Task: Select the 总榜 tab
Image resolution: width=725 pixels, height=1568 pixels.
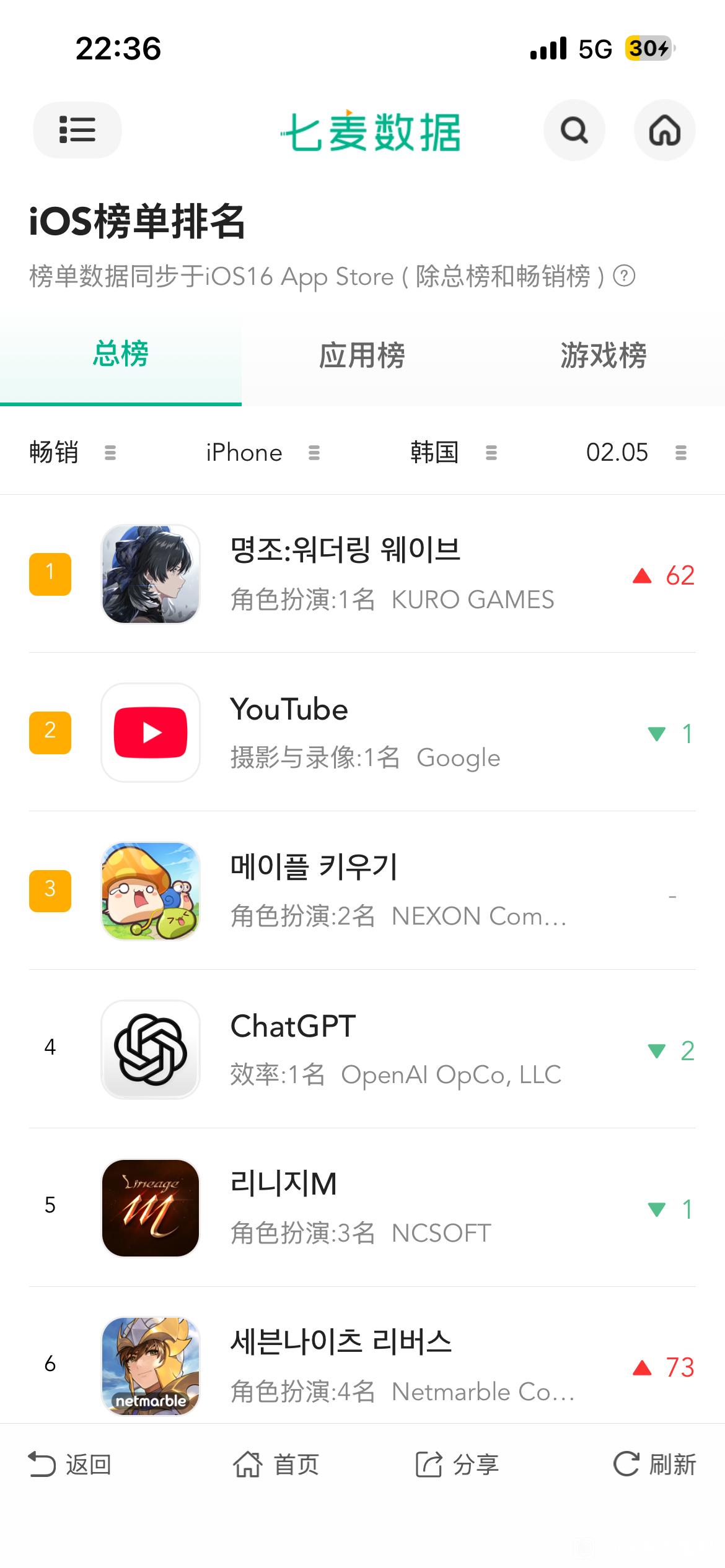Action: click(x=121, y=354)
